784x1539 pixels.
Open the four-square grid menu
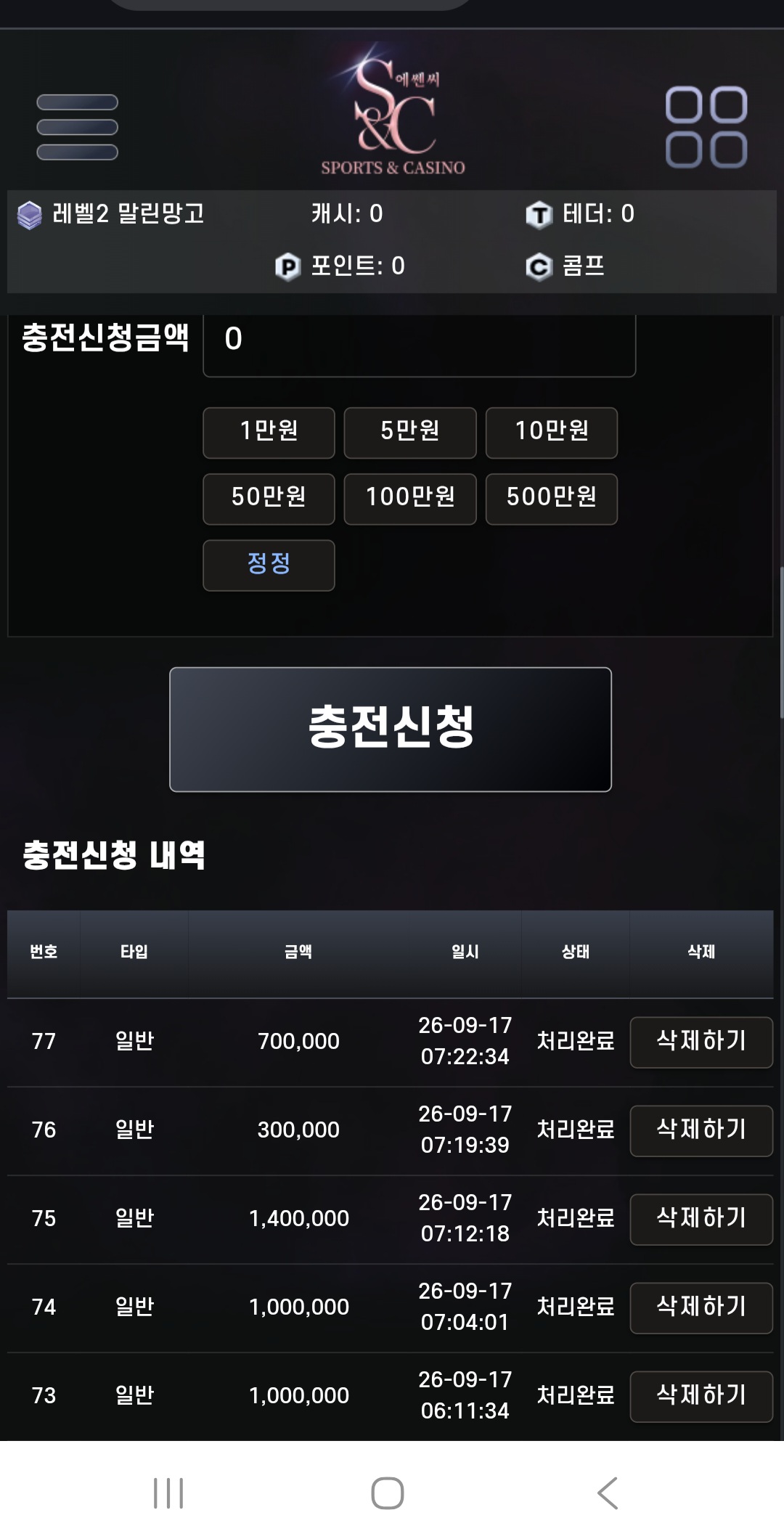(x=706, y=127)
